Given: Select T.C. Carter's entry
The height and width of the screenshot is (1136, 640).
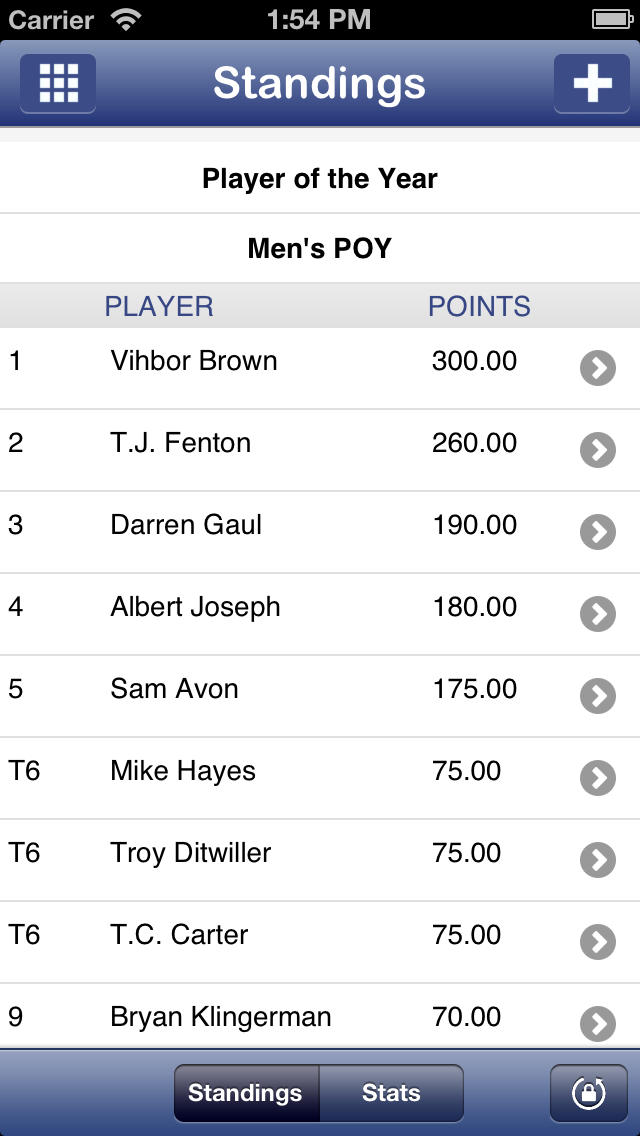Looking at the screenshot, I should 320,941.
